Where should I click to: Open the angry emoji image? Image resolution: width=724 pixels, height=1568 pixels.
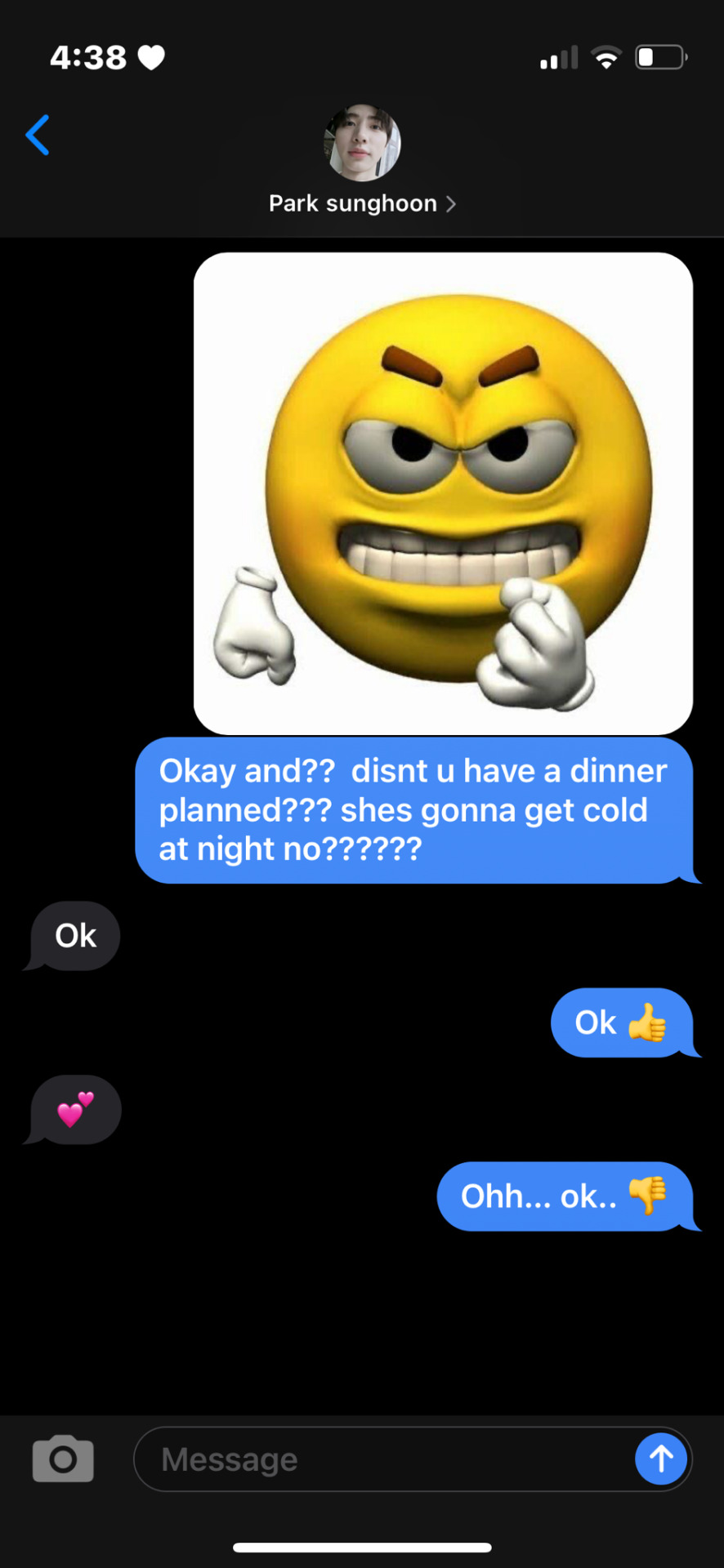443,493
